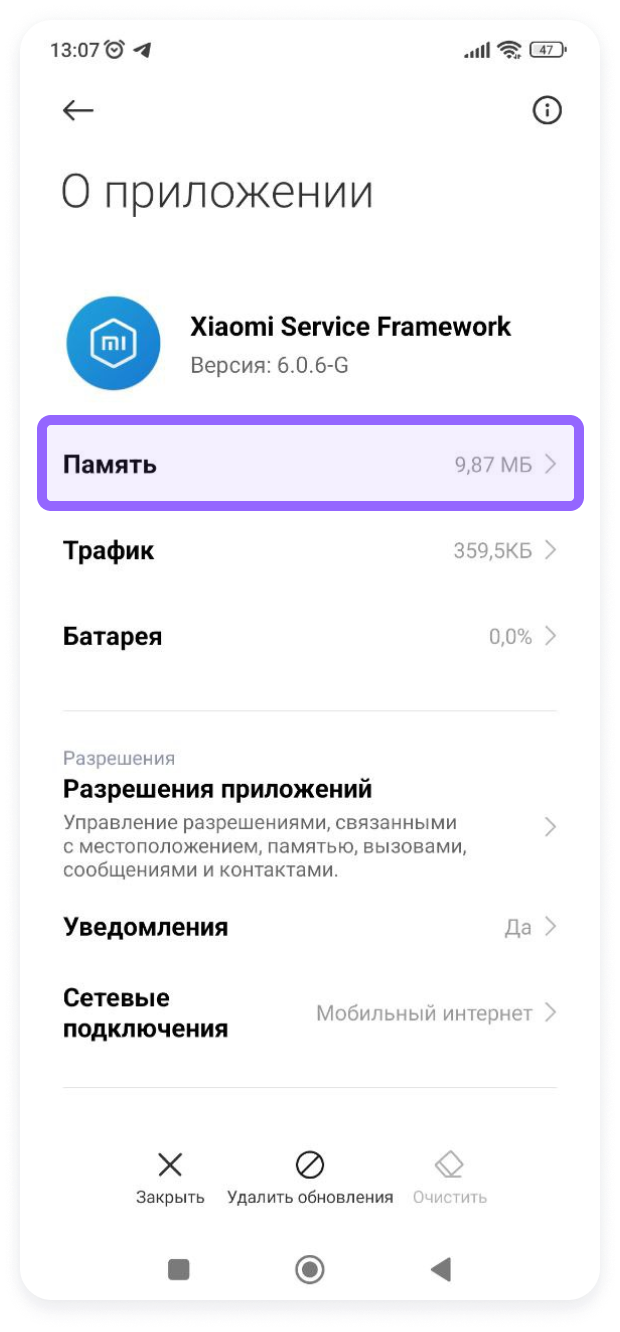Viewport: 620px width, 1332px height.
Task: Open the info icon in the header
Action: [x=546, y=111]
